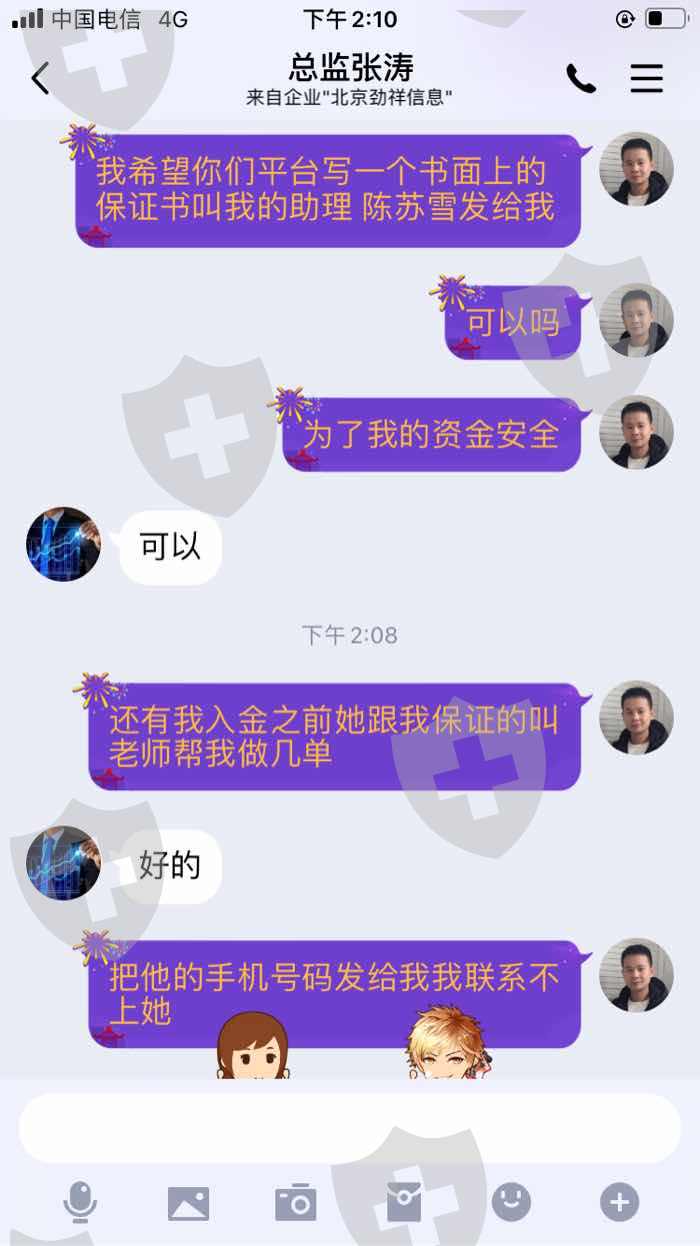Tap the message input field
The image size is (700, 1246).
[x=350, y=1128]
